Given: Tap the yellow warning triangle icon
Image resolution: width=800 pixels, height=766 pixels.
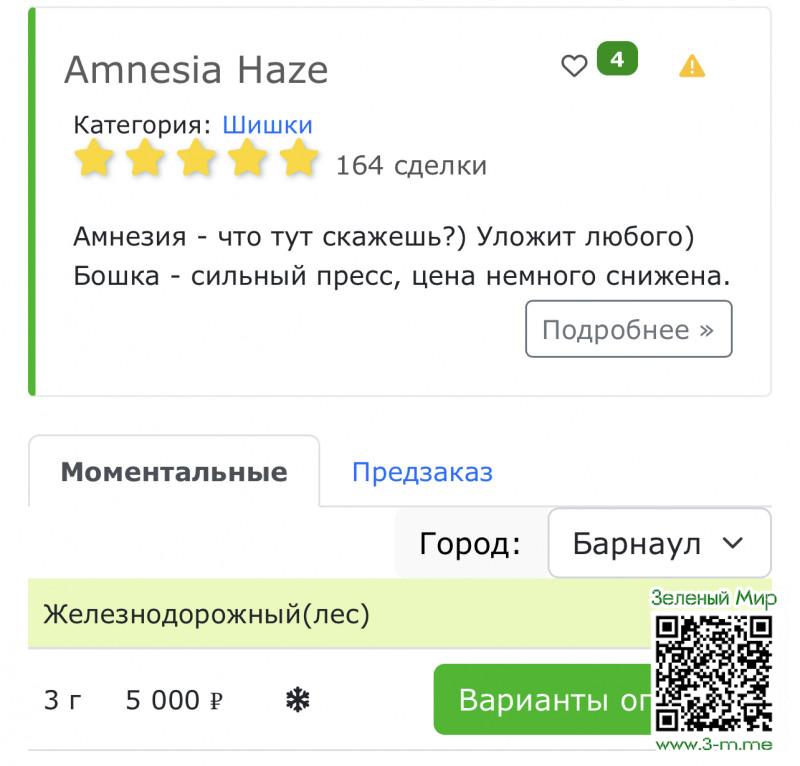Looking at the screenshot, I should (692, 67).
